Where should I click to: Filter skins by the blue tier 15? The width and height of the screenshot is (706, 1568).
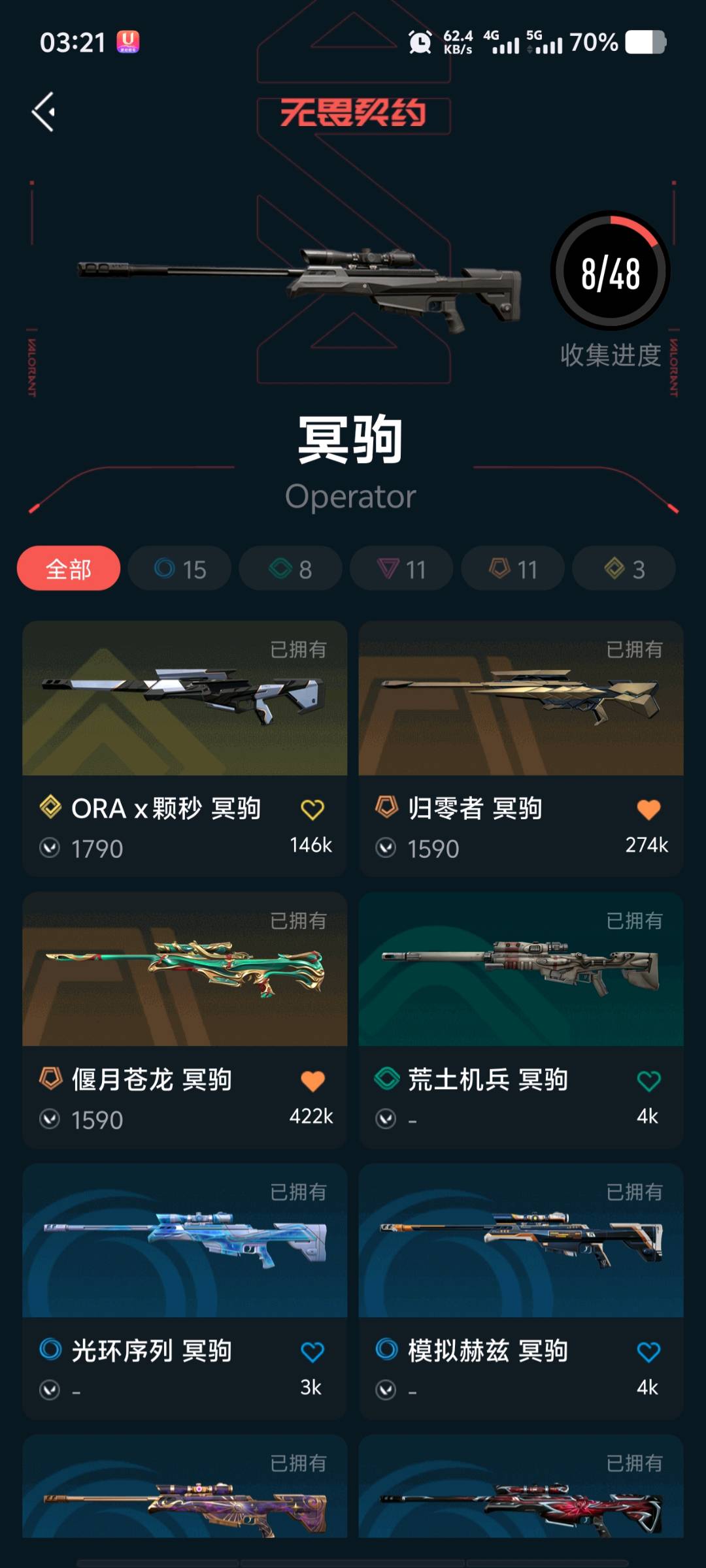coord(180,568)
